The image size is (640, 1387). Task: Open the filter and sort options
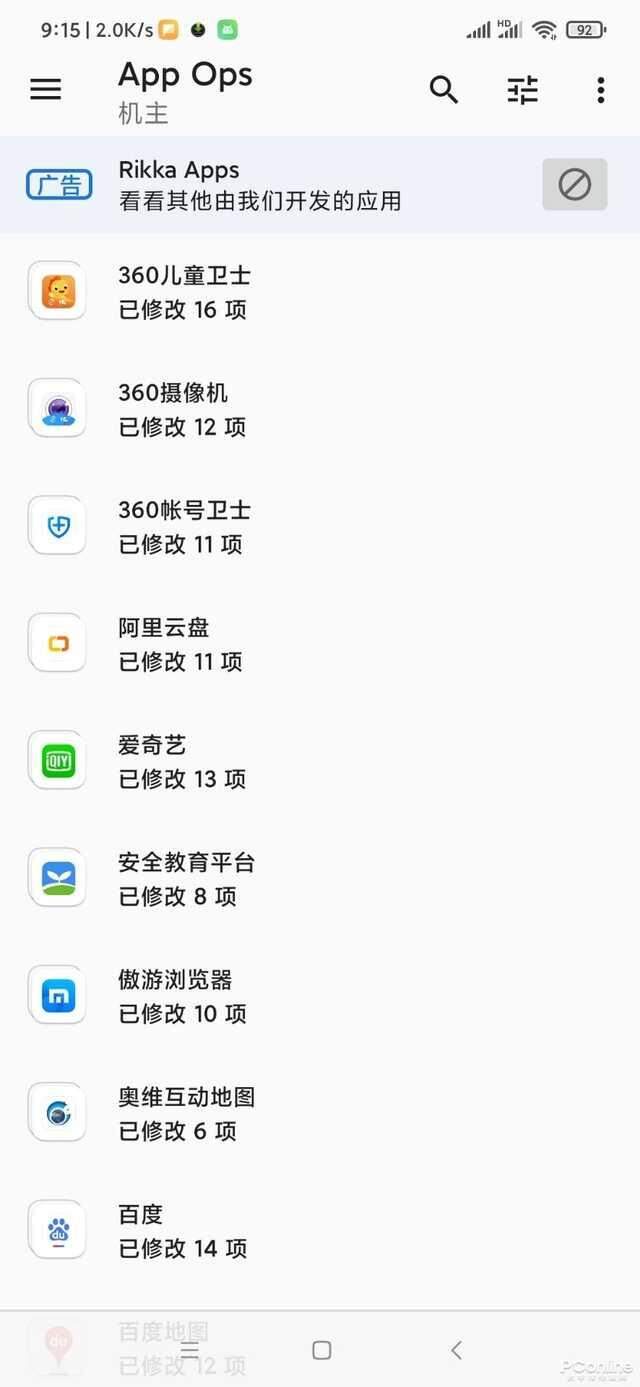click(522, 90)
